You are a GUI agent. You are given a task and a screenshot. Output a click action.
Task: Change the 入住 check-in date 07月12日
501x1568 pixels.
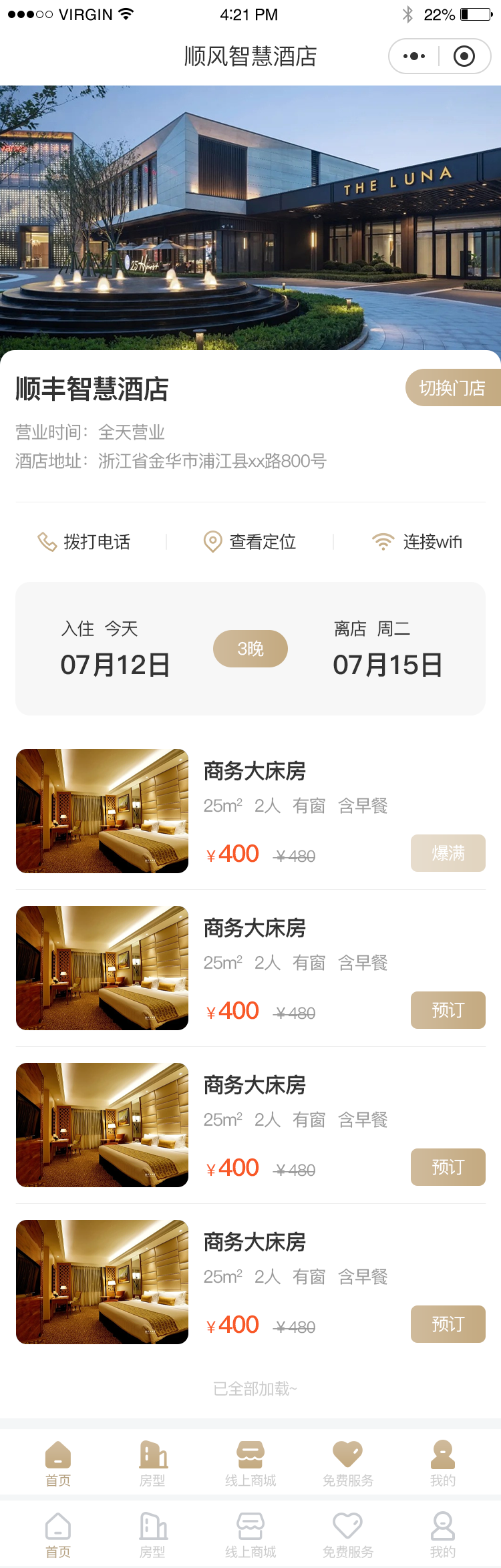tap(115, 664)
